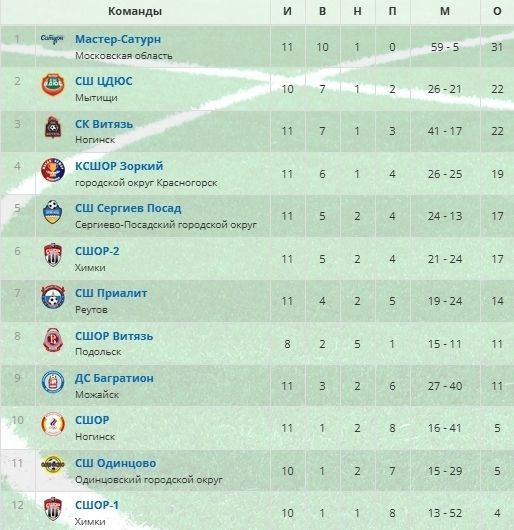Screen dimensions: 514x530
Task: Open the КСШОР Зоркий team page
Action: (x=119, y=166)
